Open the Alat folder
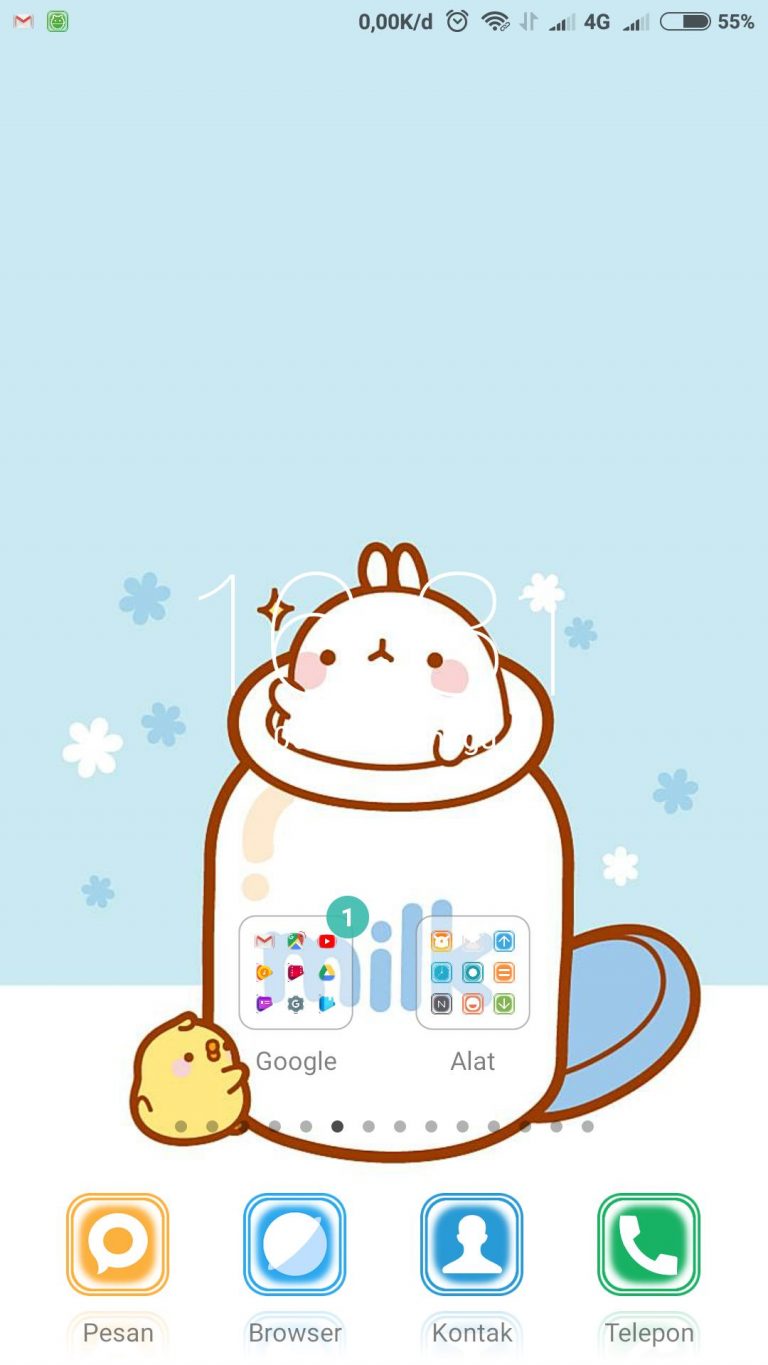 (x=472, y=972)
